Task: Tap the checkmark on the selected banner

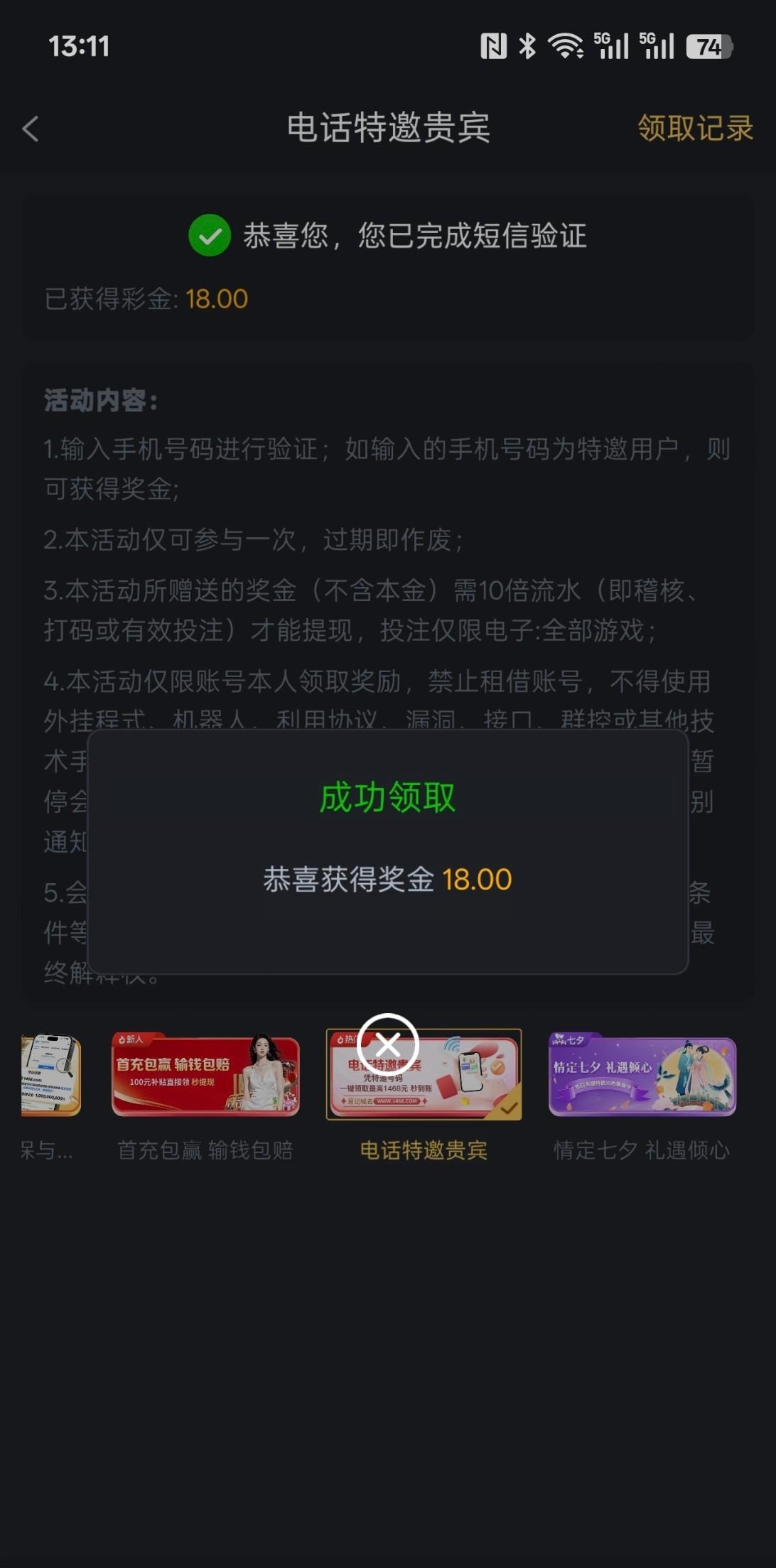Action: tap(509, 1105)
